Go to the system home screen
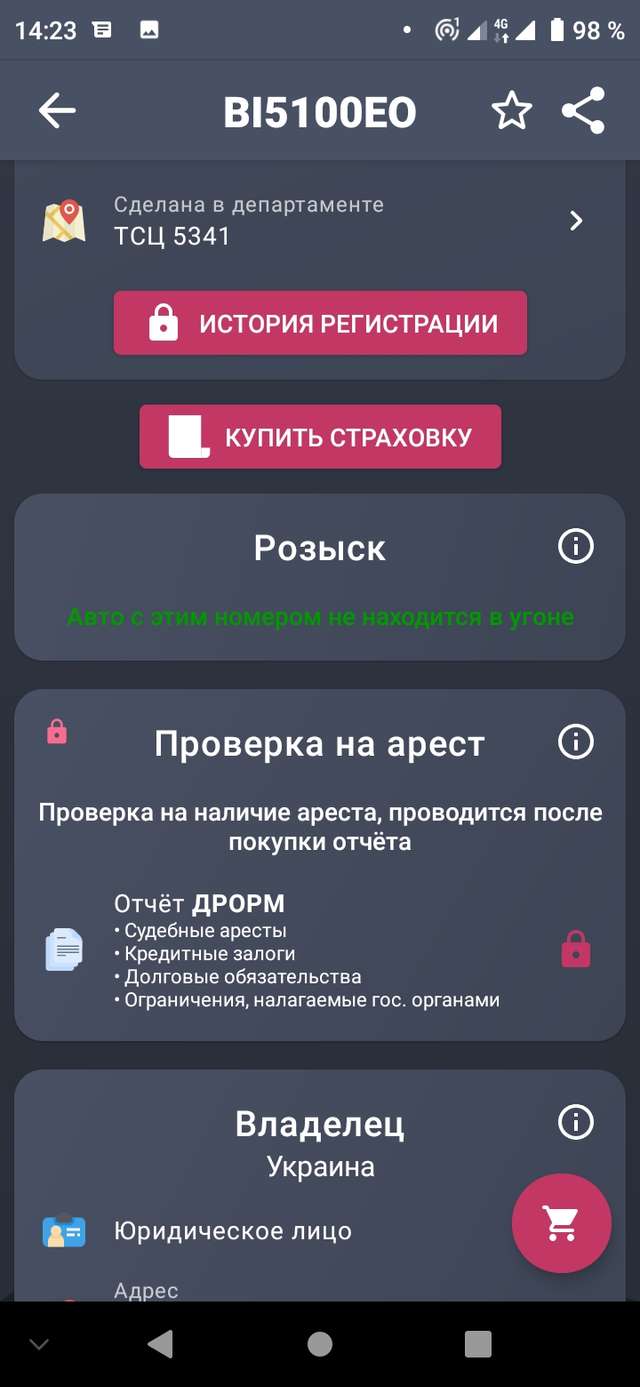This screenshot has height=1387, width=640. [x=320, y=1344]
